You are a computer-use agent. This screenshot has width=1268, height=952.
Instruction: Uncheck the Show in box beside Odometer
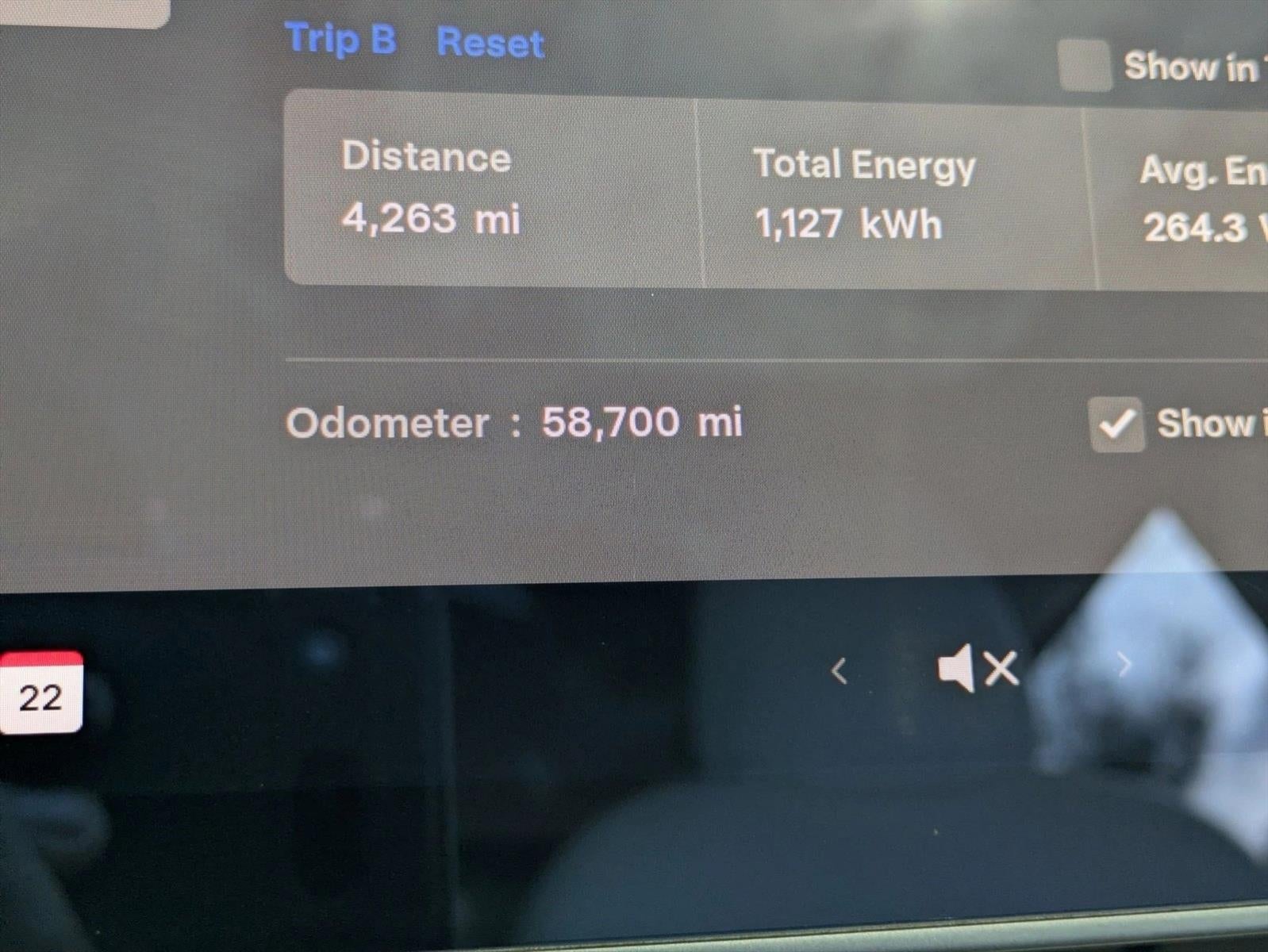pos(1116,424)
